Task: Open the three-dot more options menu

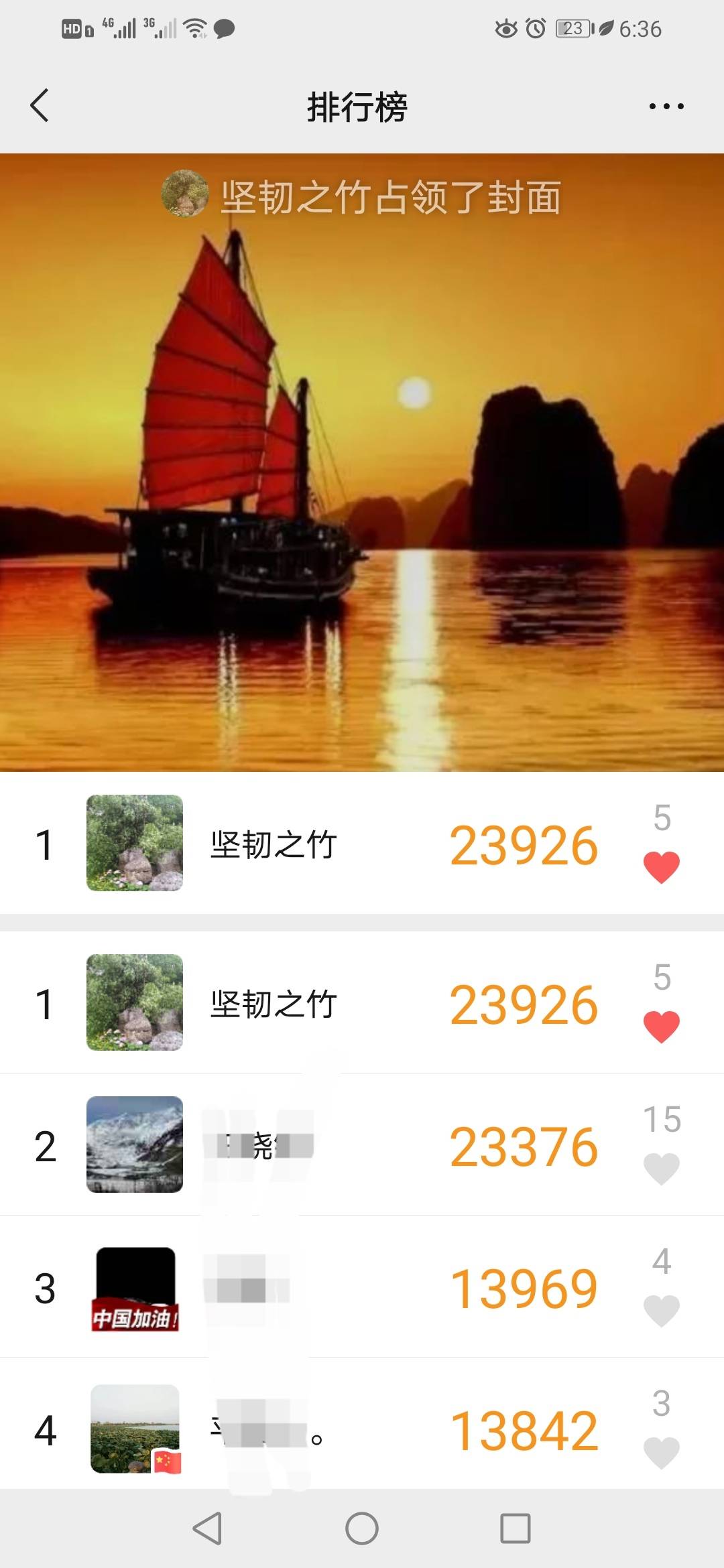Action: [x=666, y=106]
